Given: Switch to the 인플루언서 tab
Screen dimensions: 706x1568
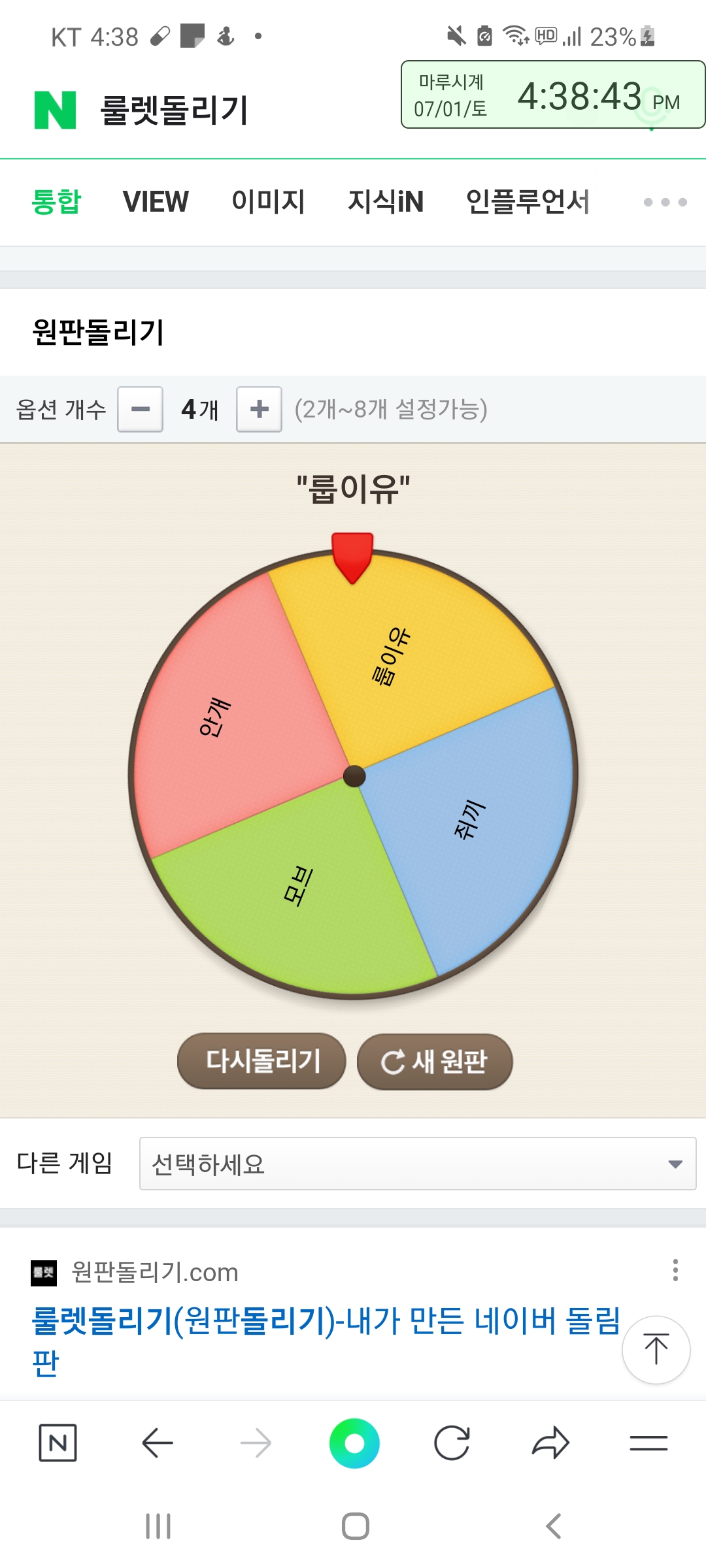Looking at the screenshot, I should tap(528, 201).
